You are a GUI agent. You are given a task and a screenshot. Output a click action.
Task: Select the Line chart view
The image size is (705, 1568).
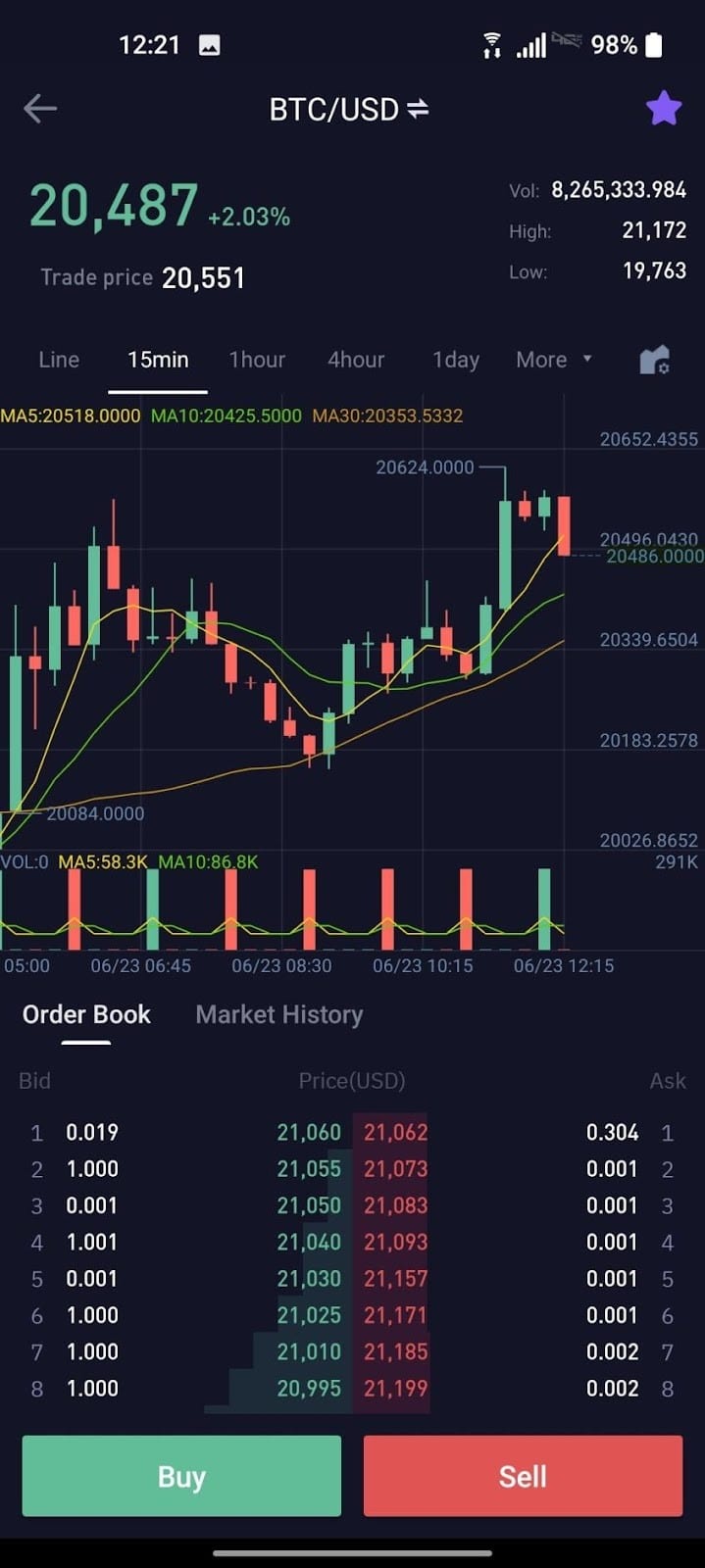pyautogui.click(x=59, y=360)
